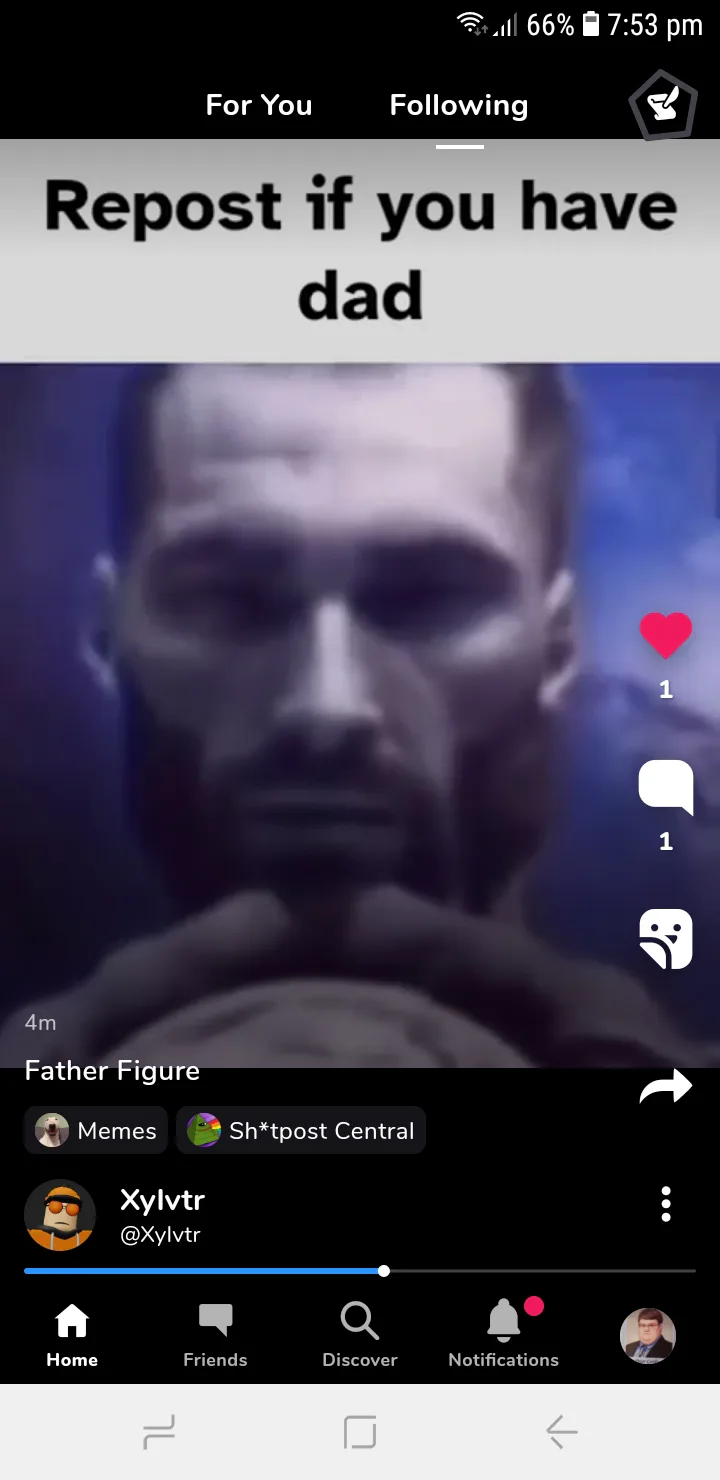Open the Sh*tpost Central chip

[x=301, y=1131]
